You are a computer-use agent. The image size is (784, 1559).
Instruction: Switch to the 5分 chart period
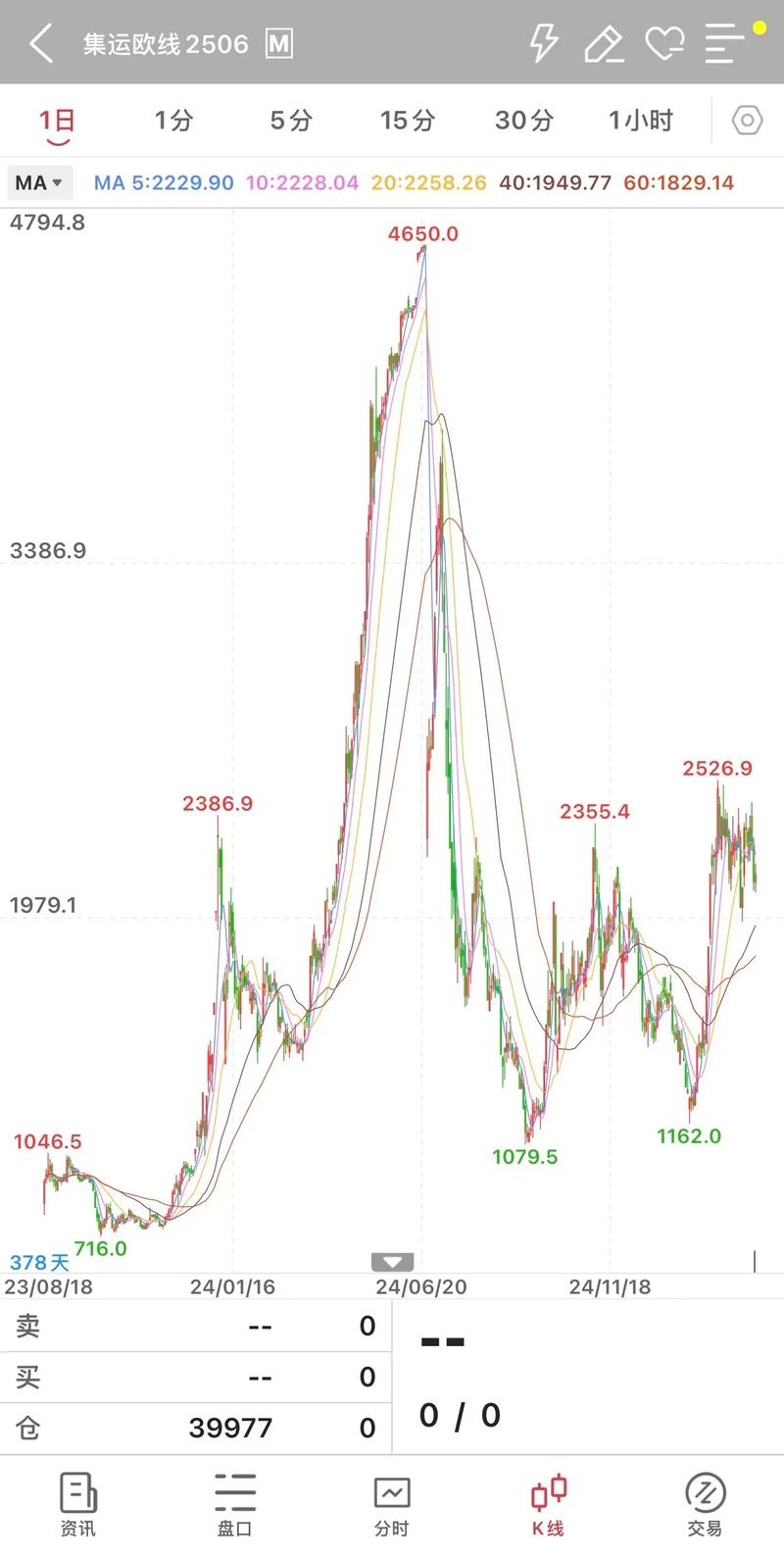(291, 121)
